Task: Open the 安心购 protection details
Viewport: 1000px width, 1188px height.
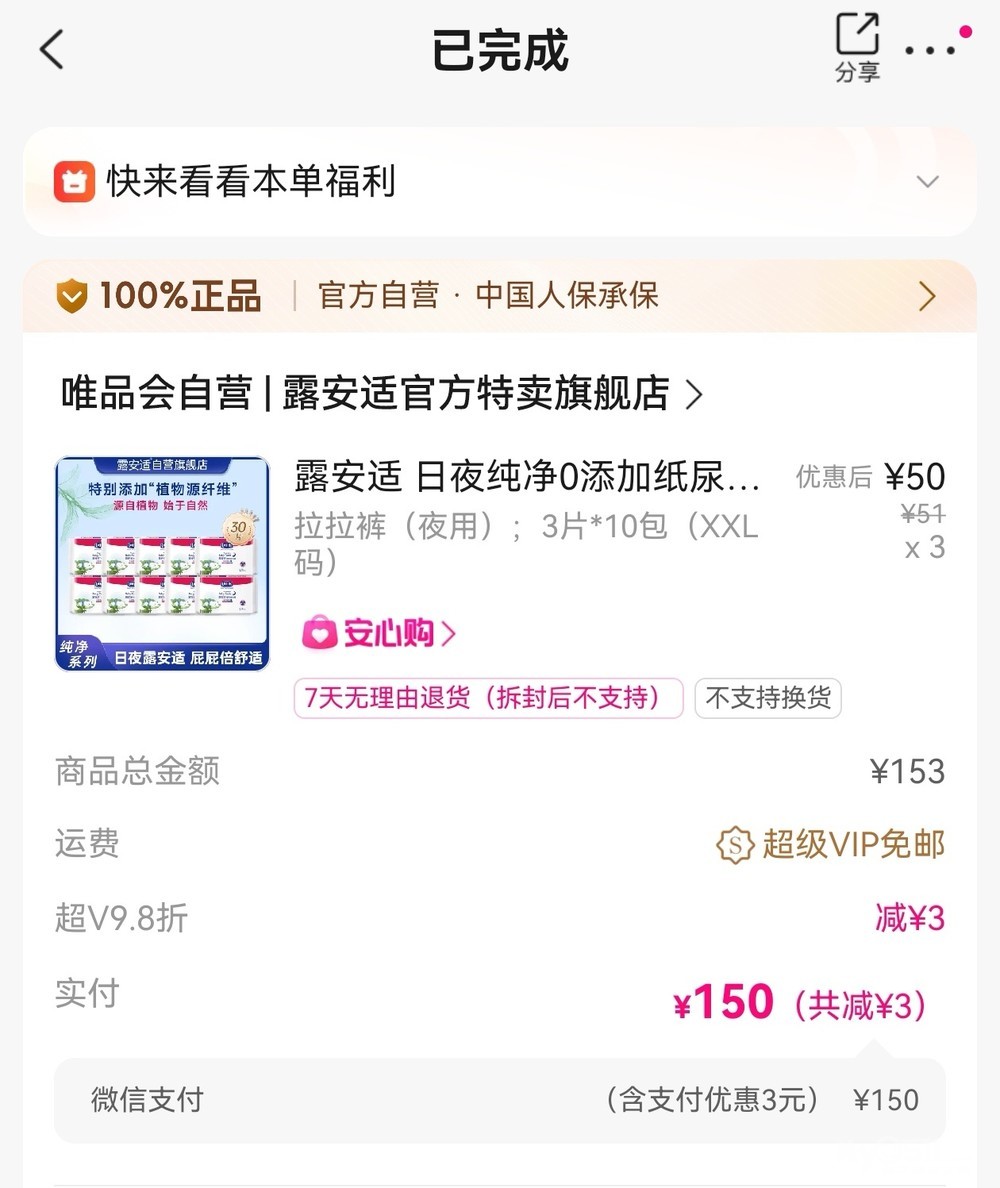Action: (x=379, y=633)
